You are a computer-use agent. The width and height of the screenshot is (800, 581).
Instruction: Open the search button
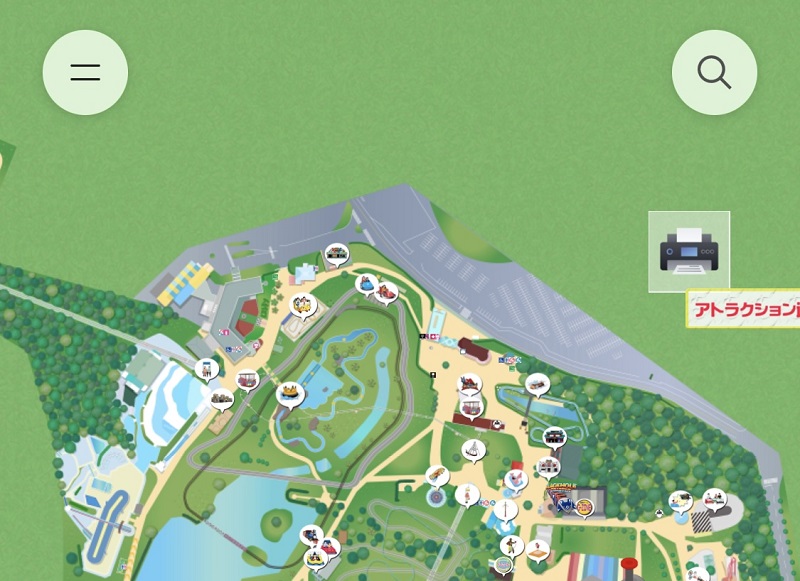pos(714,72)
